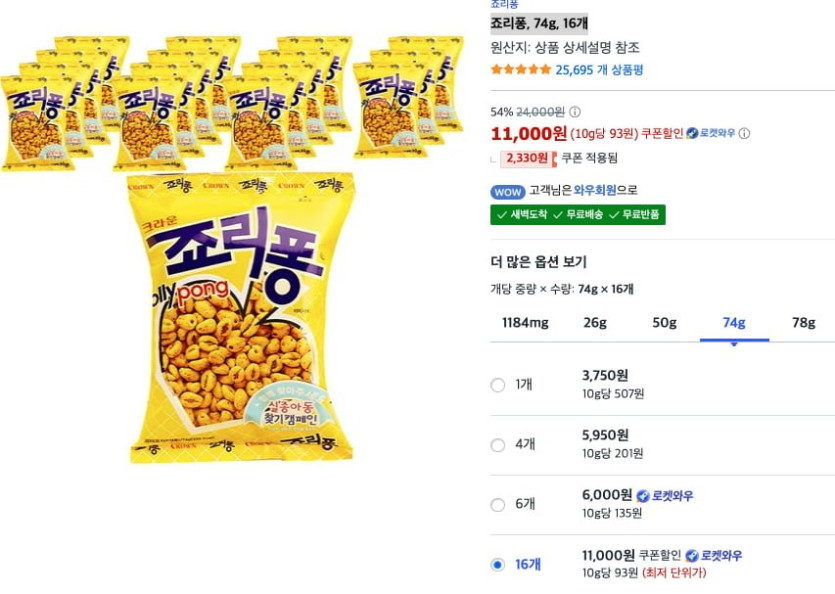Open the 25,695 product reviews

pyautogui.click(x=599, y=70)
